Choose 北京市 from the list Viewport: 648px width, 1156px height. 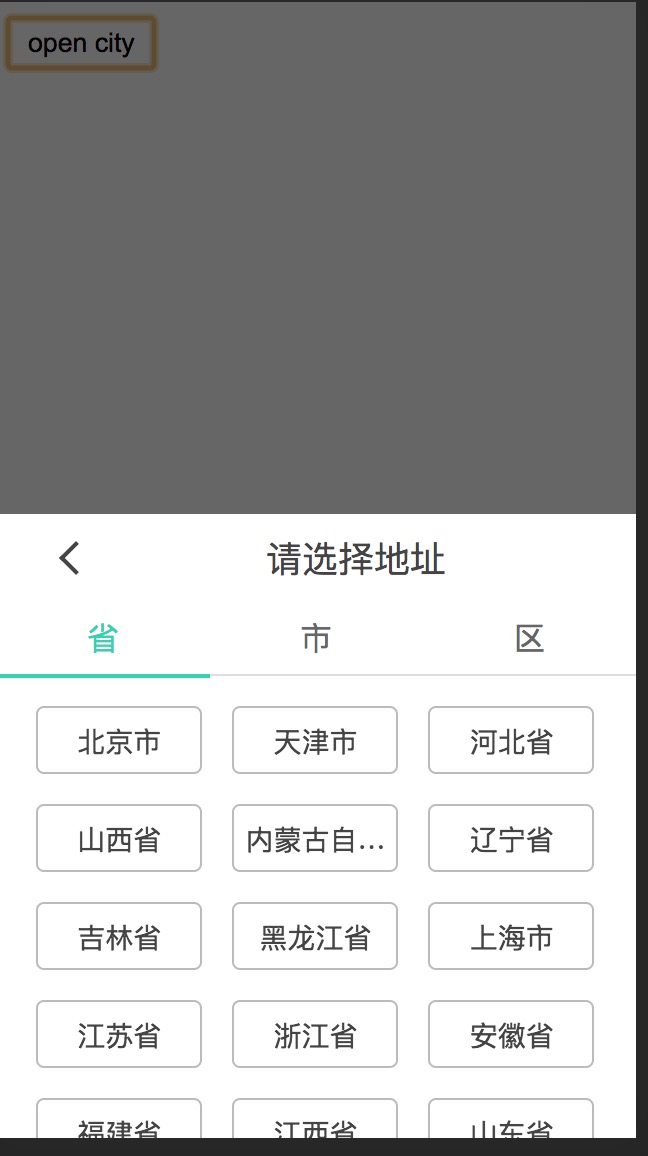coord(119,740)
